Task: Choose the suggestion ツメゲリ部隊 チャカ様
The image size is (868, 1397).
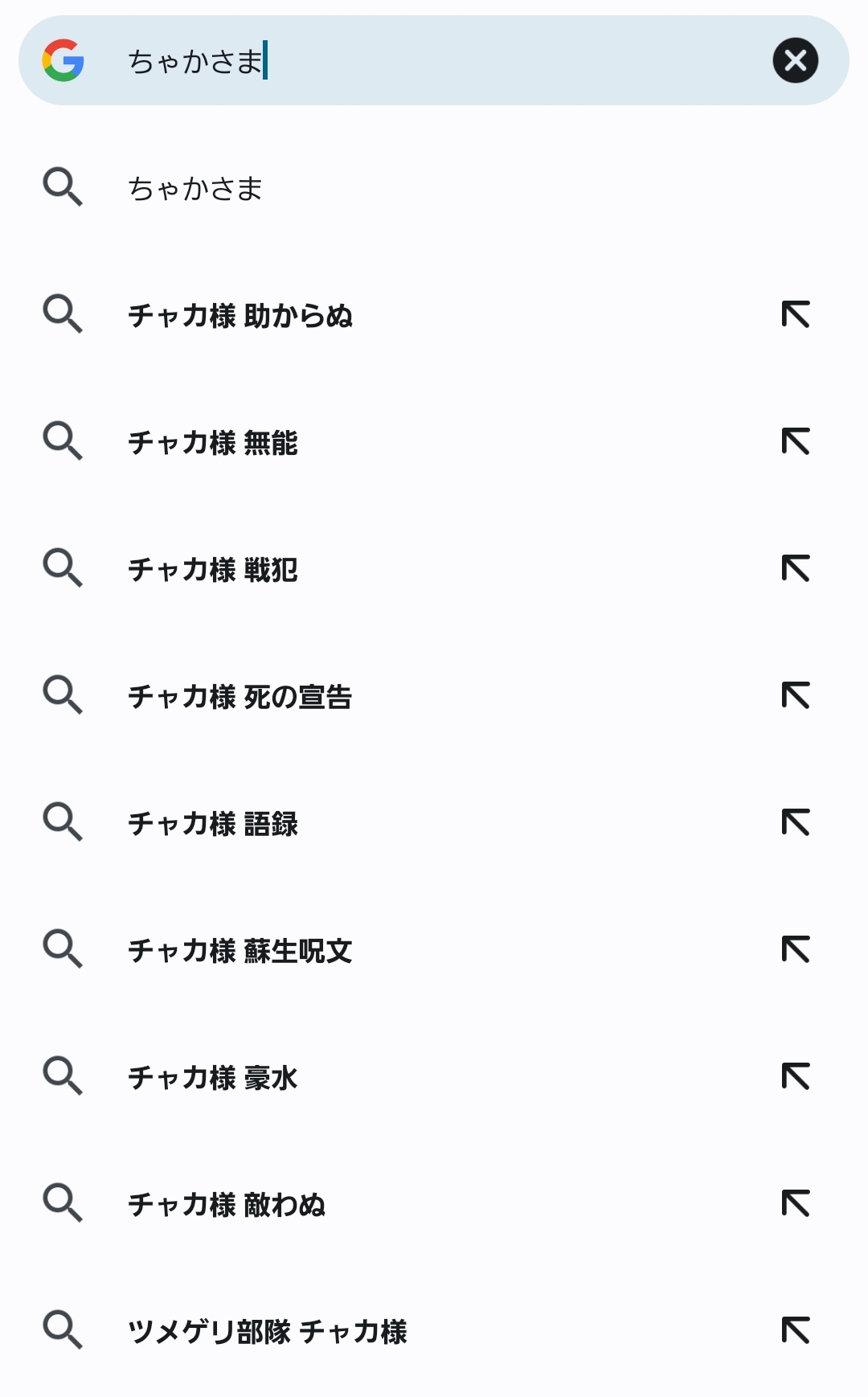Action: tap(268, 1331)
